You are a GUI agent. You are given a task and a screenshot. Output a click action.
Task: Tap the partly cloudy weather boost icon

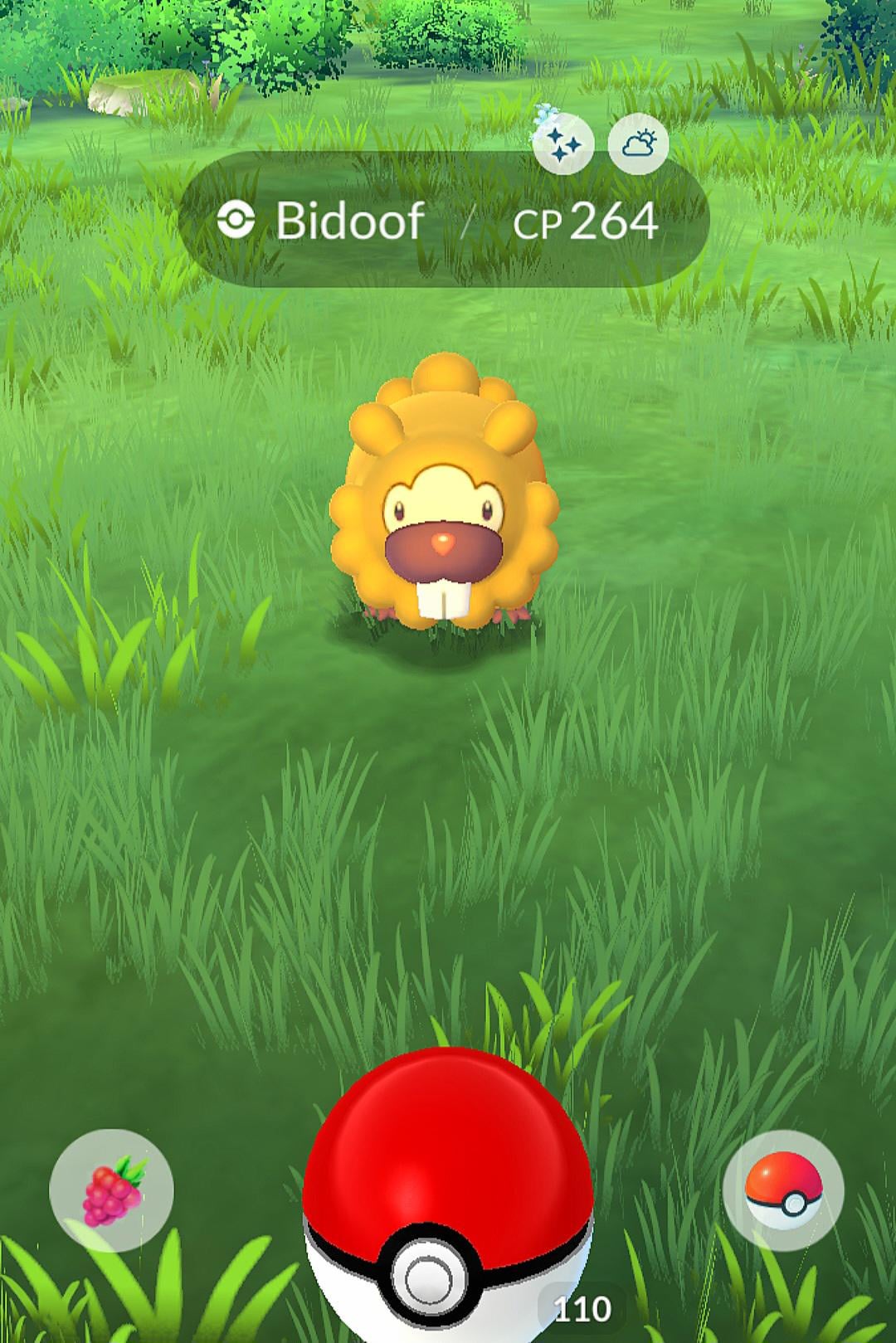click(x=638, y=144)
